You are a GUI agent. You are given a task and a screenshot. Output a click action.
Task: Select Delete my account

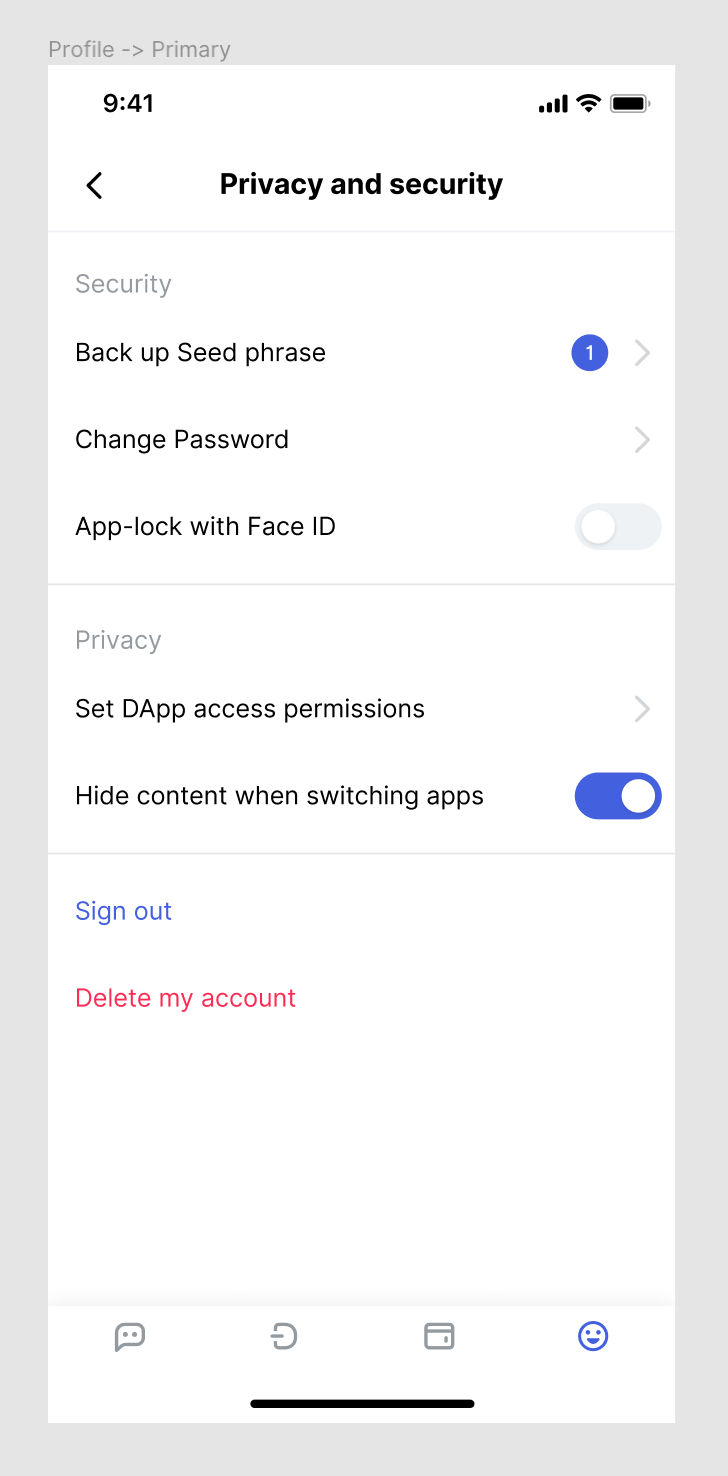point(185,997)
